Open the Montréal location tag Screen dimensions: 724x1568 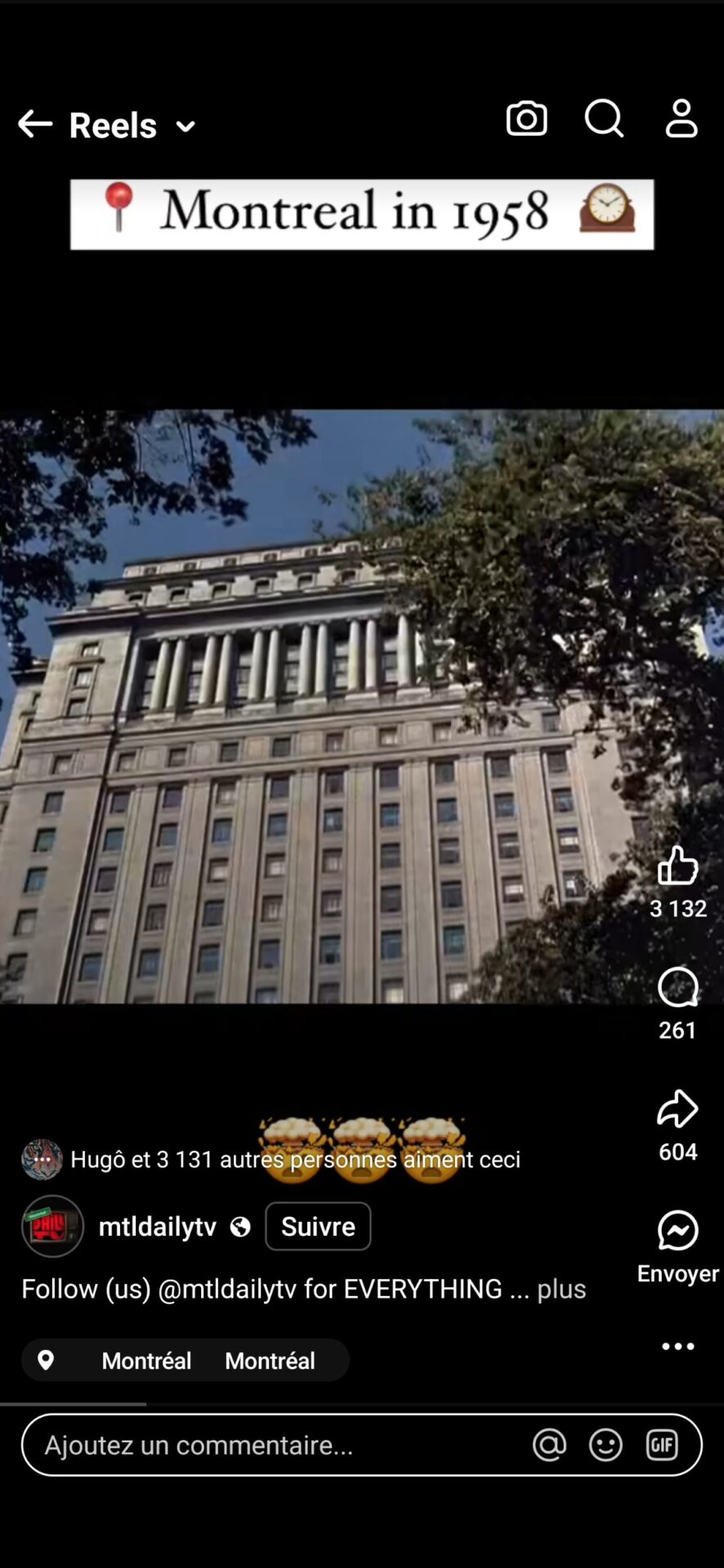pos(185,1361)
